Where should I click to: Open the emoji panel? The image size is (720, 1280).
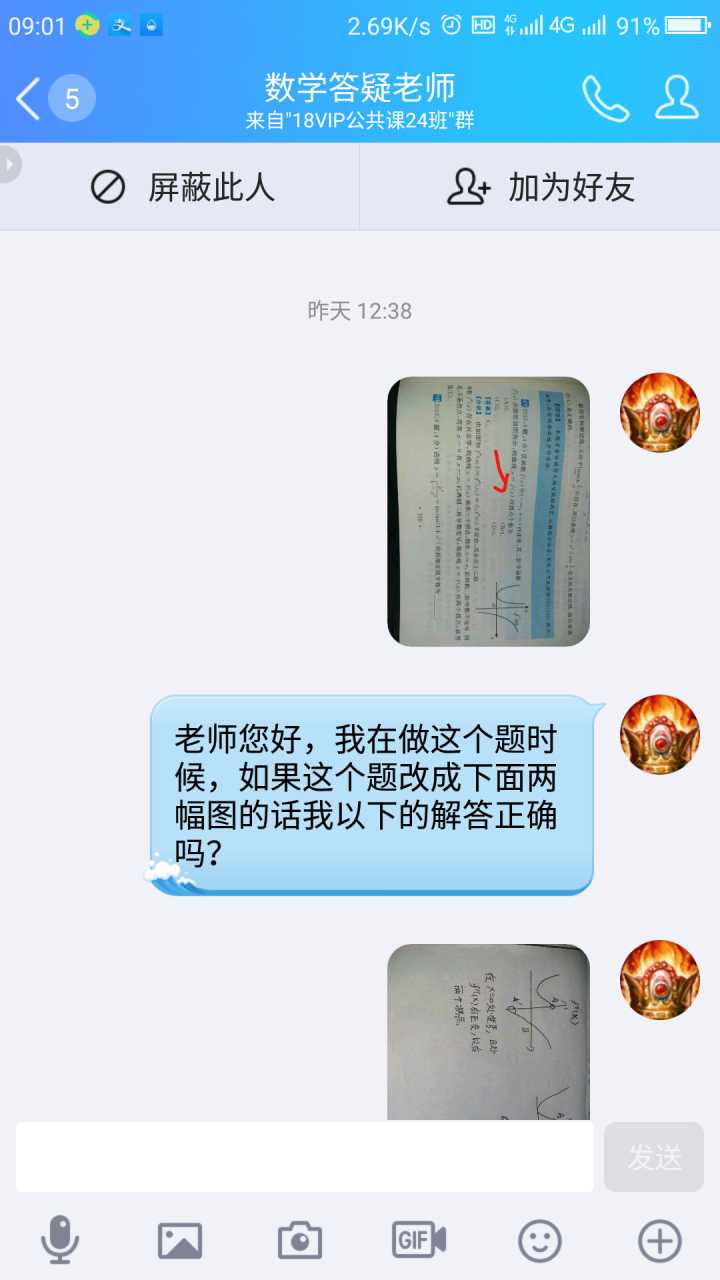click(x=539, y=1241)
